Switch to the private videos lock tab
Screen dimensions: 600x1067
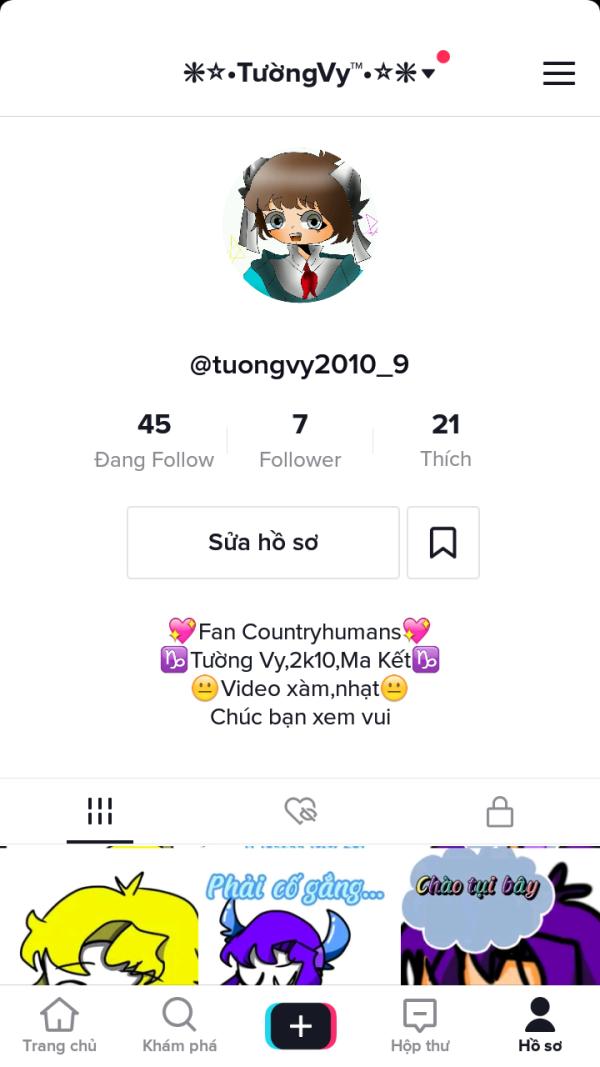(x=500, y=811)
